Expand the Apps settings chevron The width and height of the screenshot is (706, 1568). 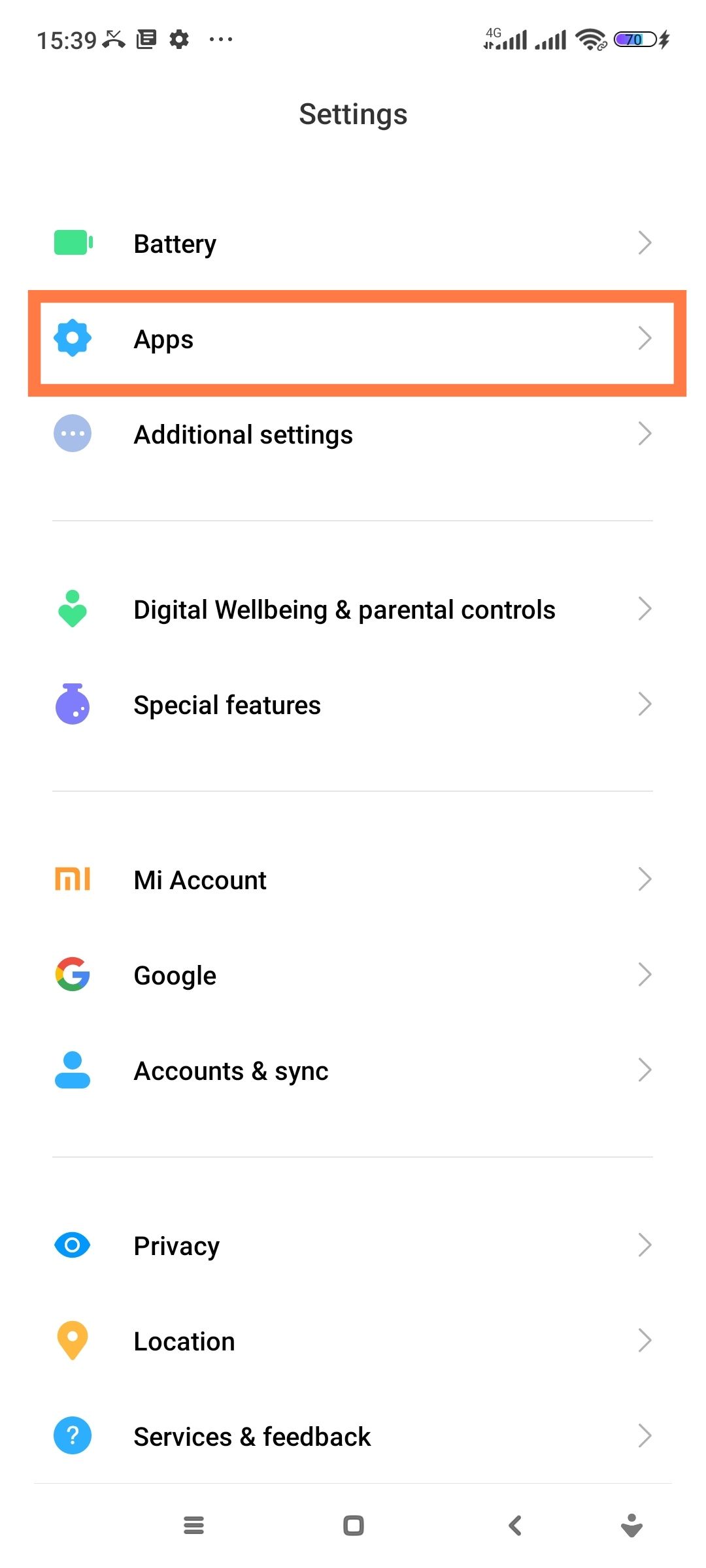point(645,338)
